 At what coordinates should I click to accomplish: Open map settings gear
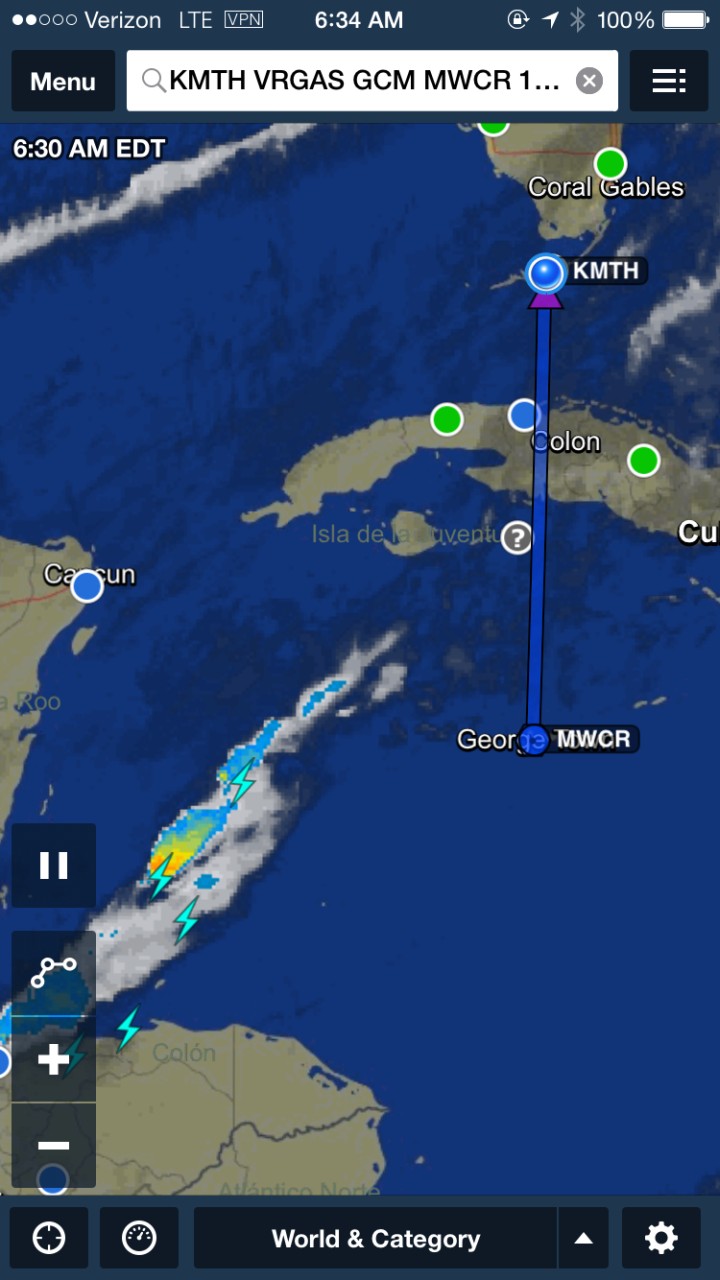661,1238
